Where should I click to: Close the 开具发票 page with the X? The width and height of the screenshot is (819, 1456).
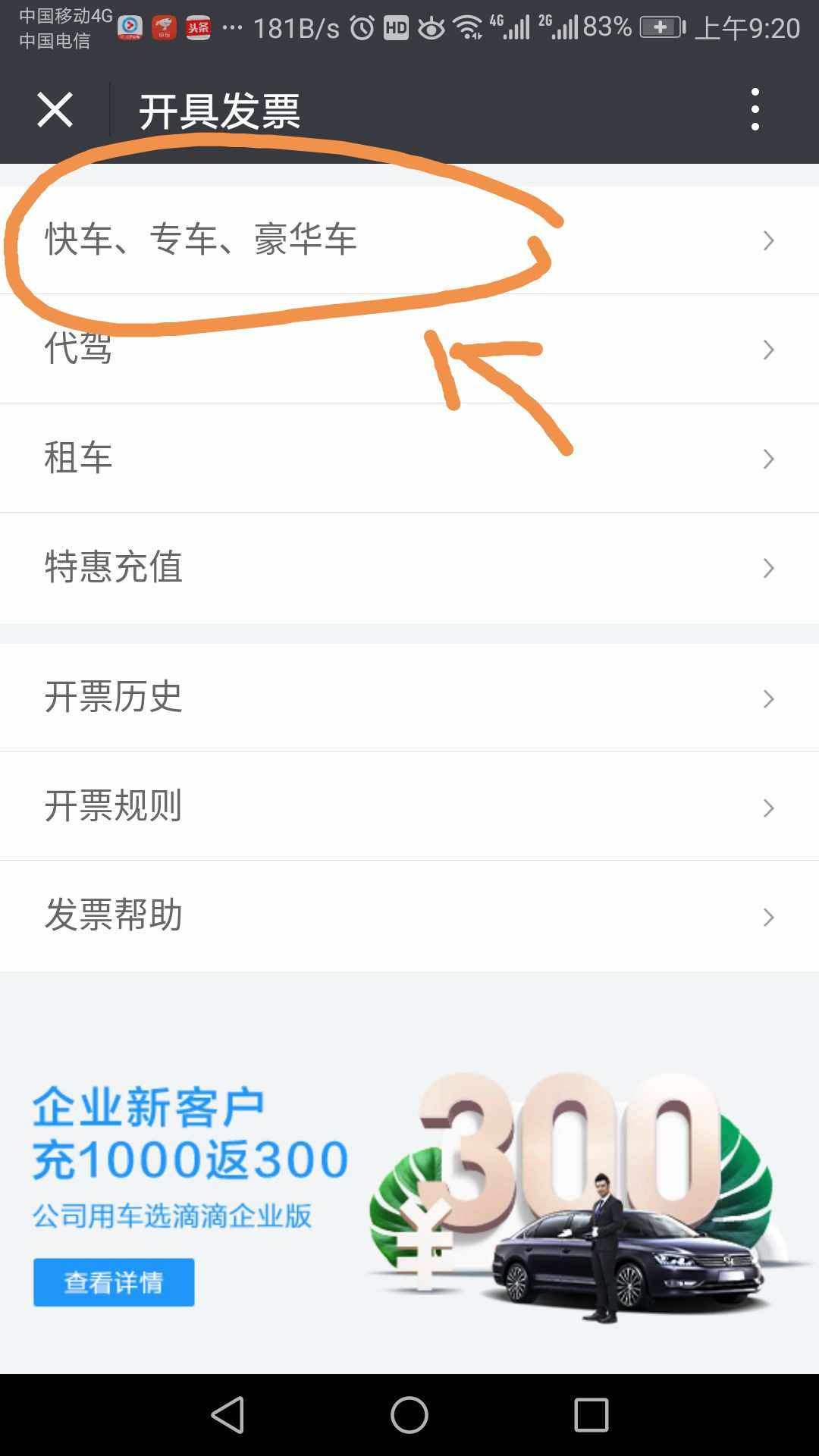[55, 111]
